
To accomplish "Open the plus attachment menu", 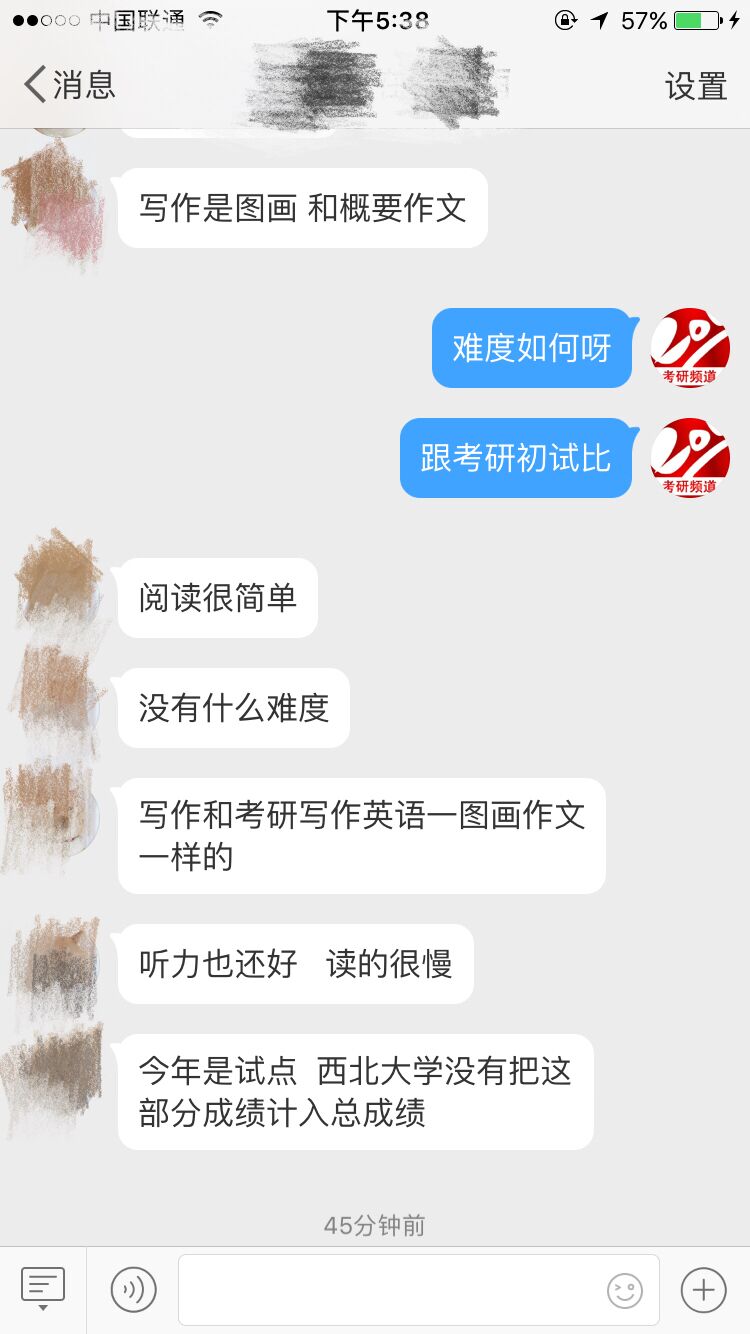I will (x=703, y=1289).
